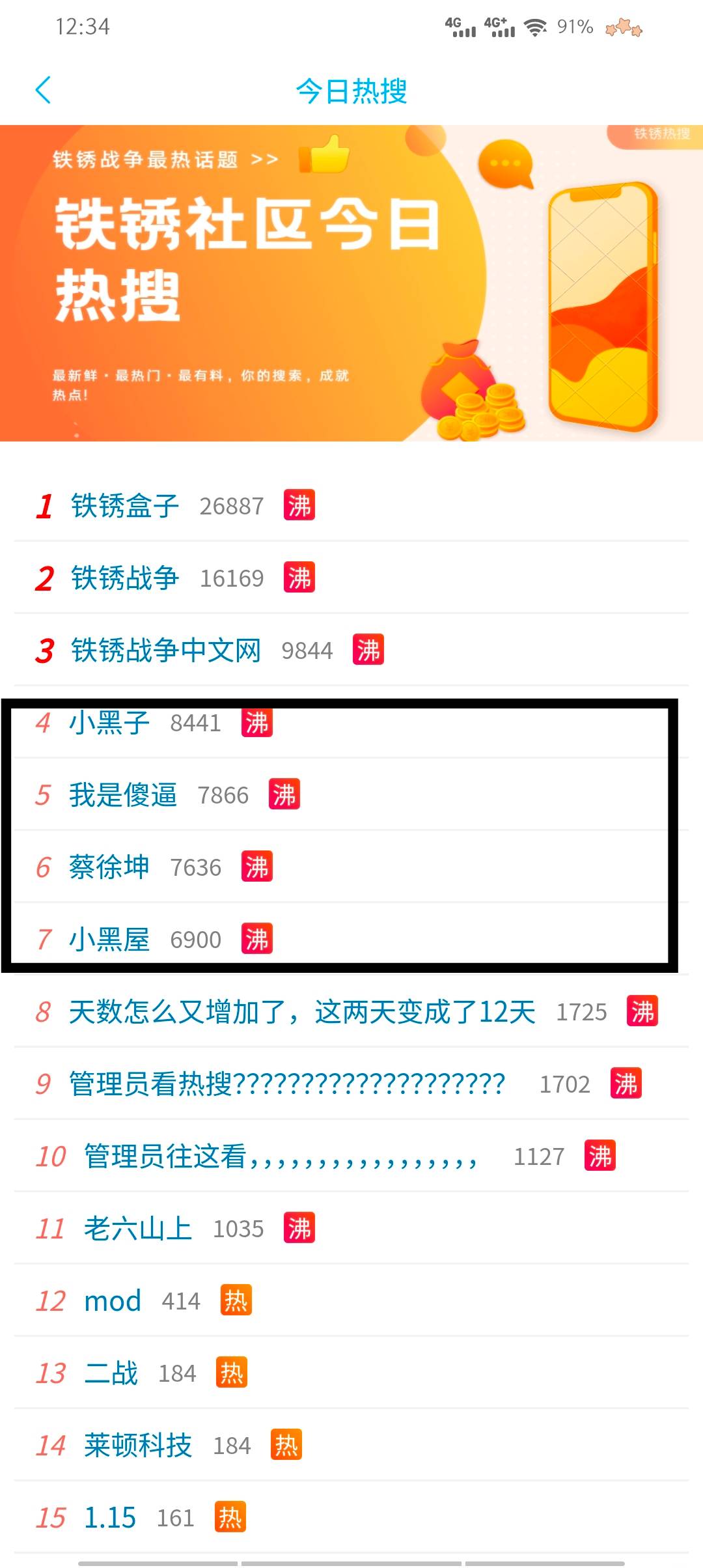
Task: Open the fifth-ranked entry with 7866 searches
Action: tap(123, 795)
